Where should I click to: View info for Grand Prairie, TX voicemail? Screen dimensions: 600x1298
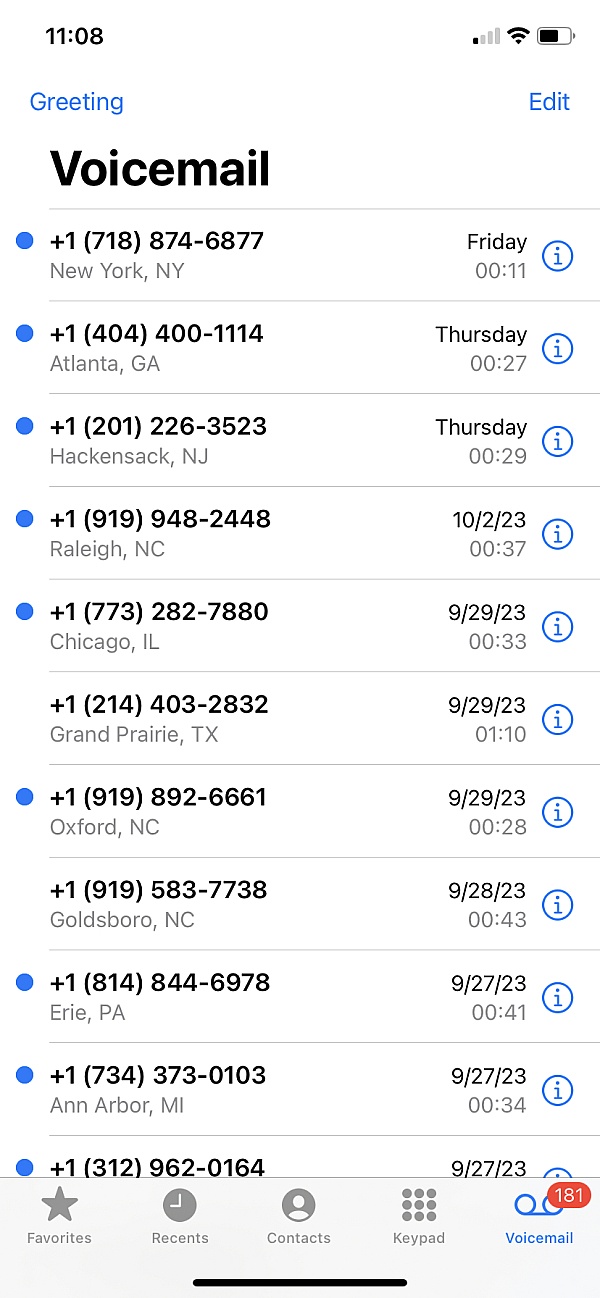tap(558, 719)
